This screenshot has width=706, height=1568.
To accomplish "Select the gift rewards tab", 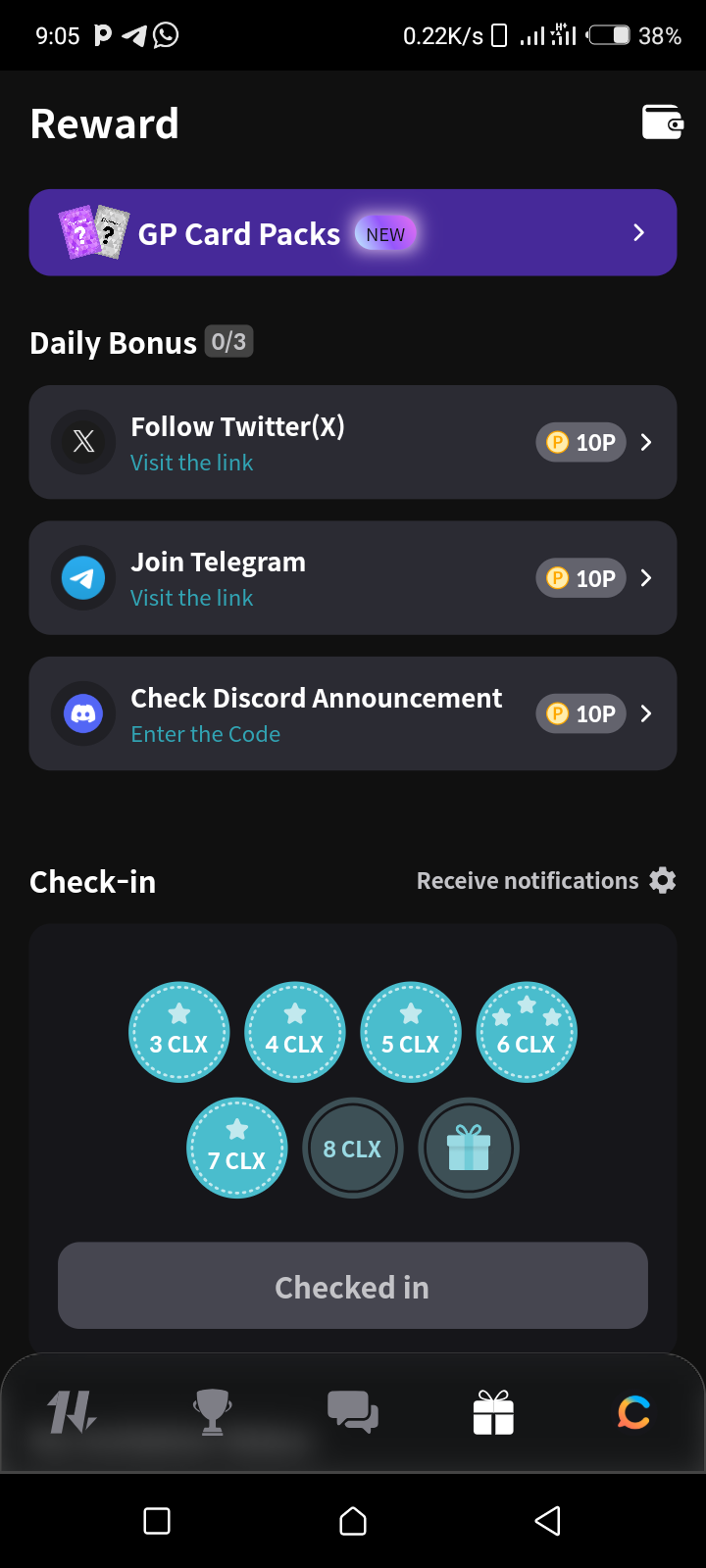I will (x=493, y=1412).
